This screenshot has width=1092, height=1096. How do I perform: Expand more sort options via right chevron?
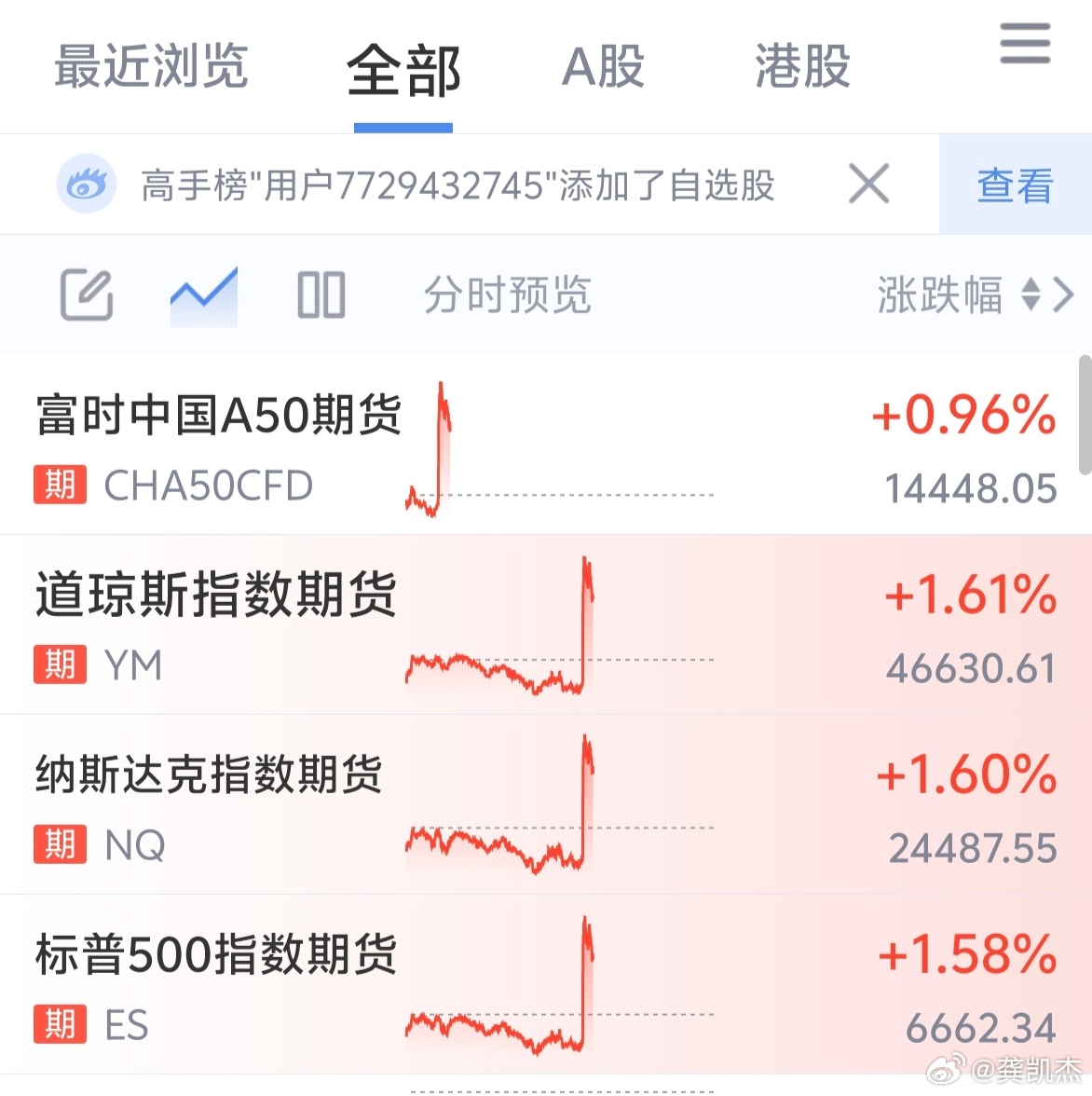pos(1065,295)
